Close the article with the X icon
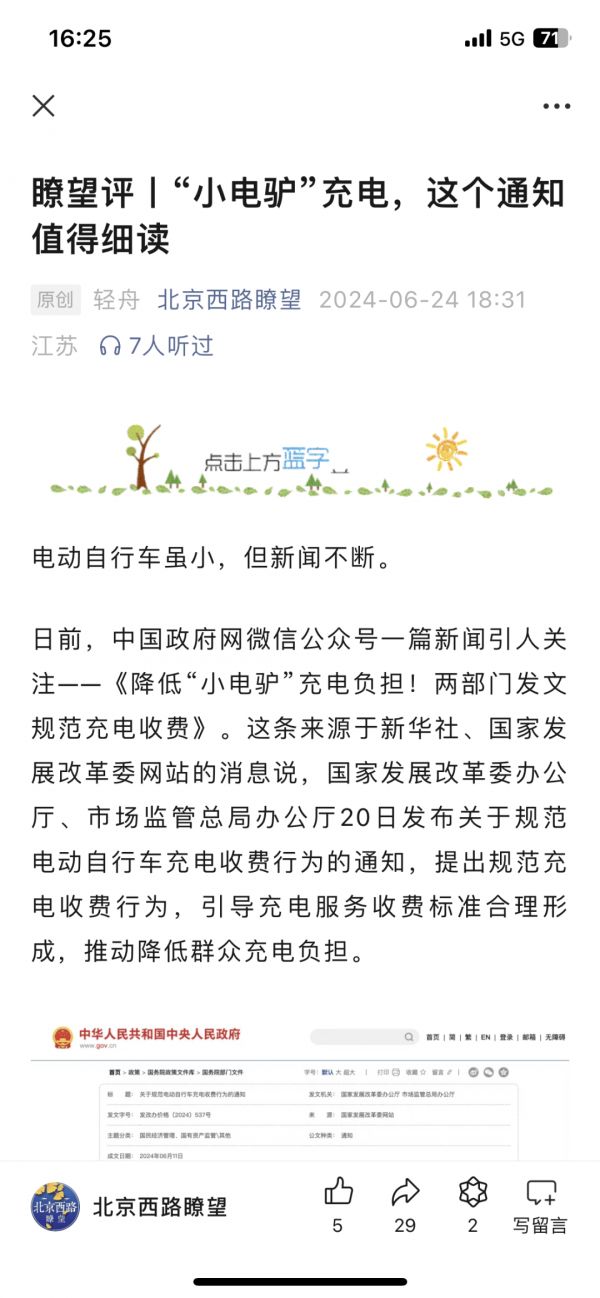Viewport: 600px width, 1298px height. click(43, 106)
